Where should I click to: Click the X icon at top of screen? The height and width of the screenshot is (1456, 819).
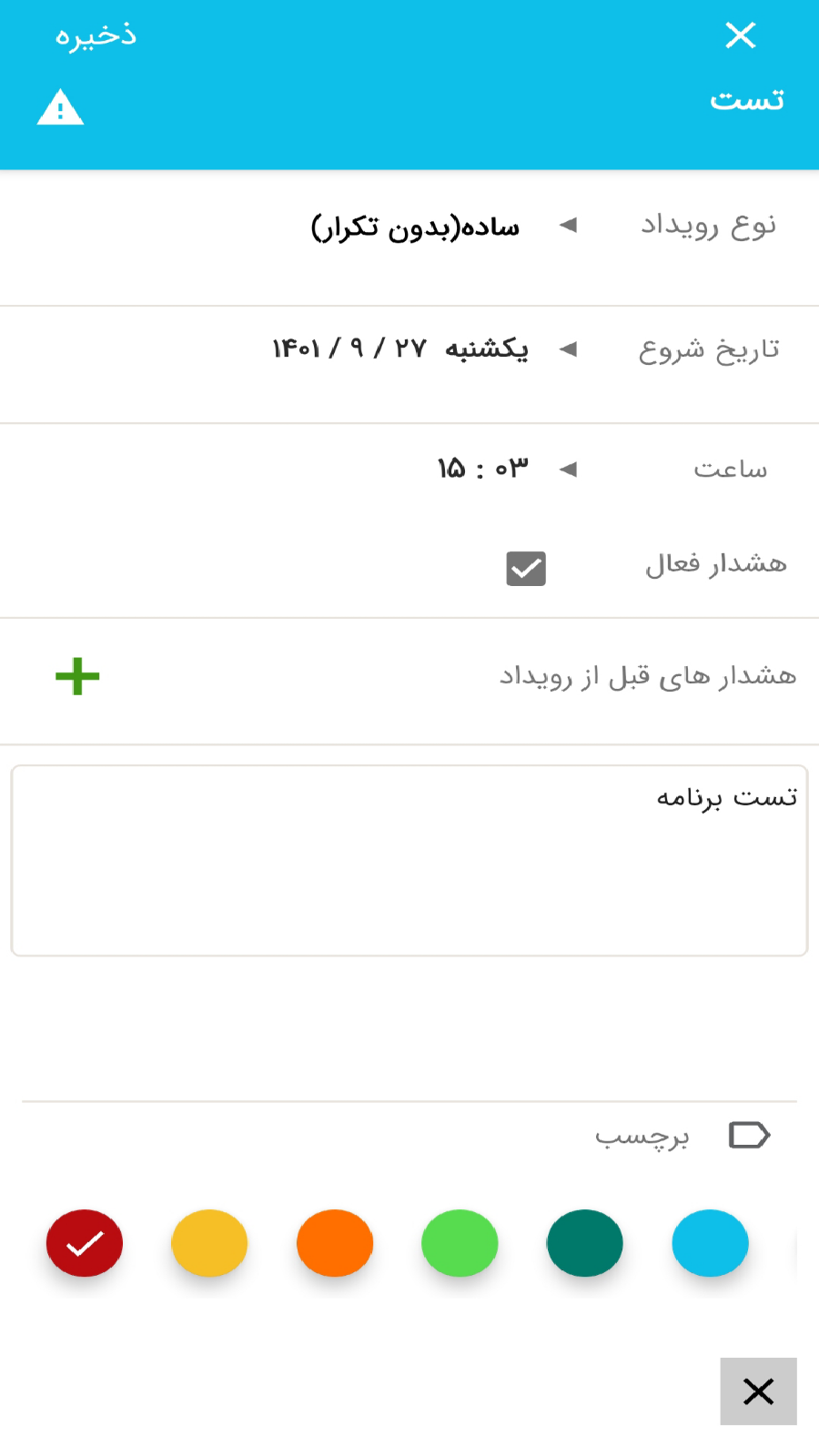(741, 36)
